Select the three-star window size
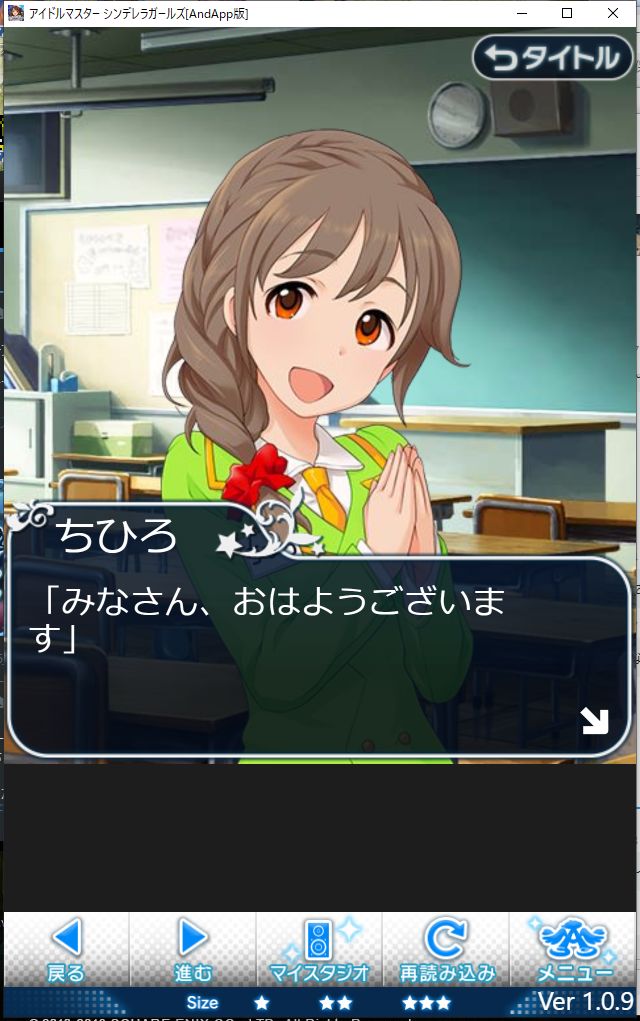The height and width of the screenshot is (1021, 640). (426, 1002)
